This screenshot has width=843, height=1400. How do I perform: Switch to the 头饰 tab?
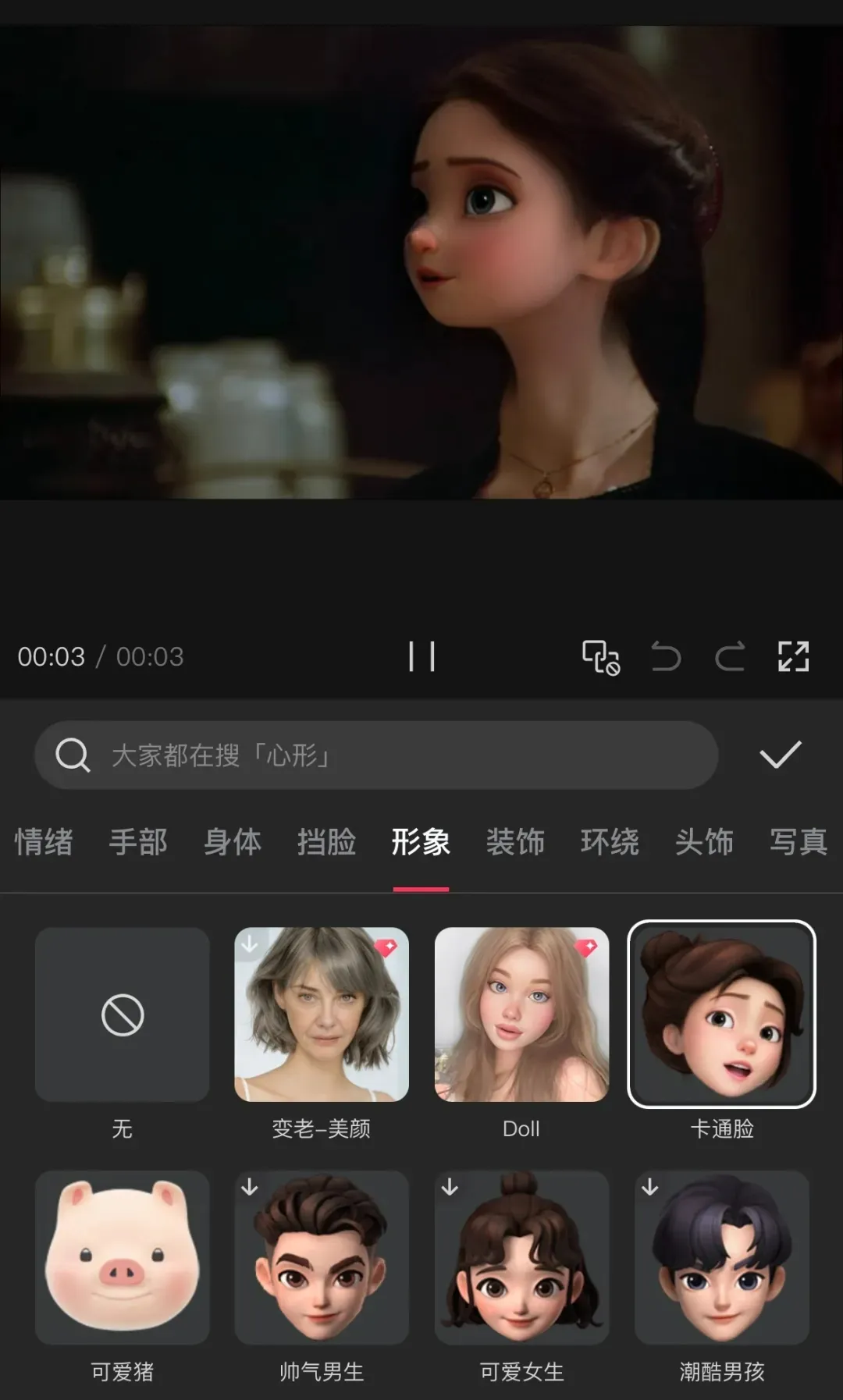point(704,842)
